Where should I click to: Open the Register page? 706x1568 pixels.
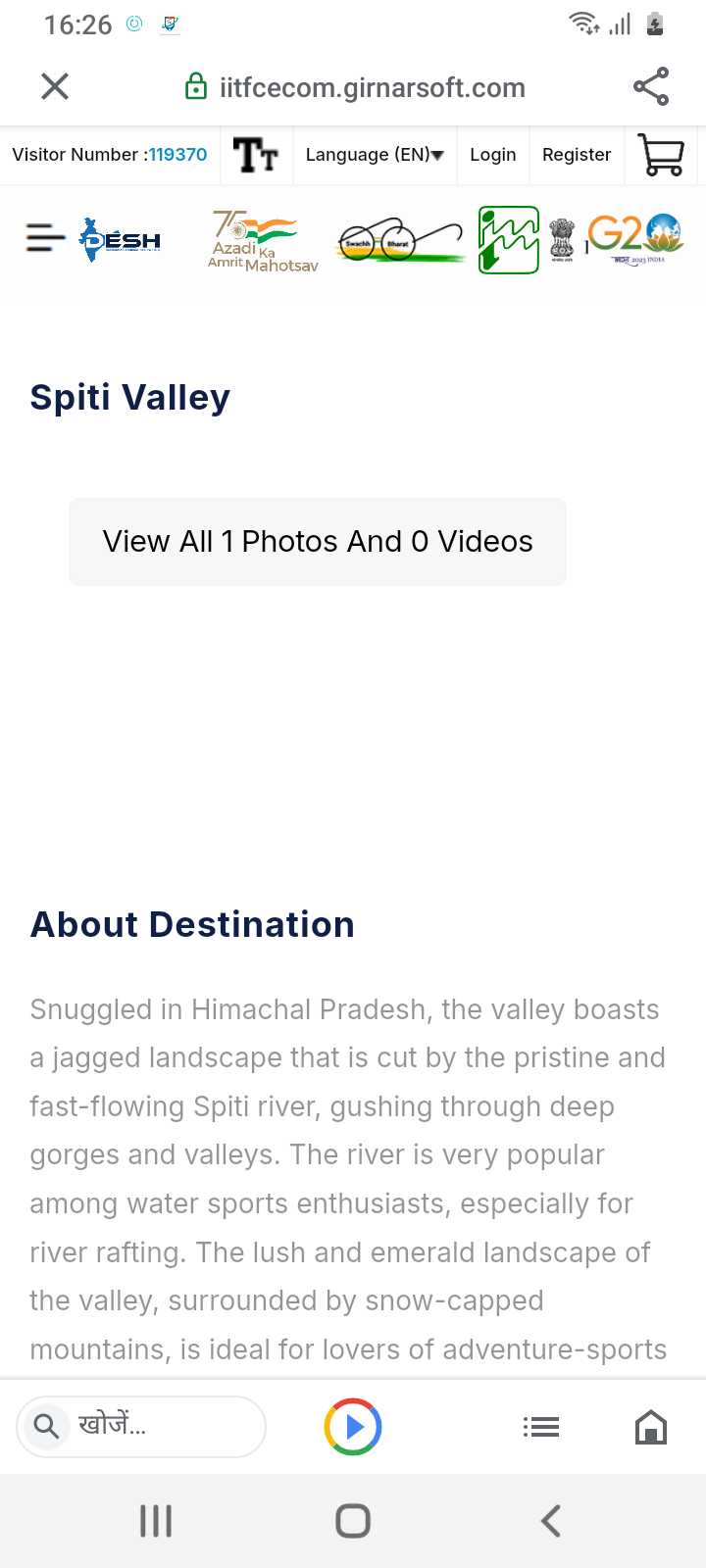[x=577, y=155]
